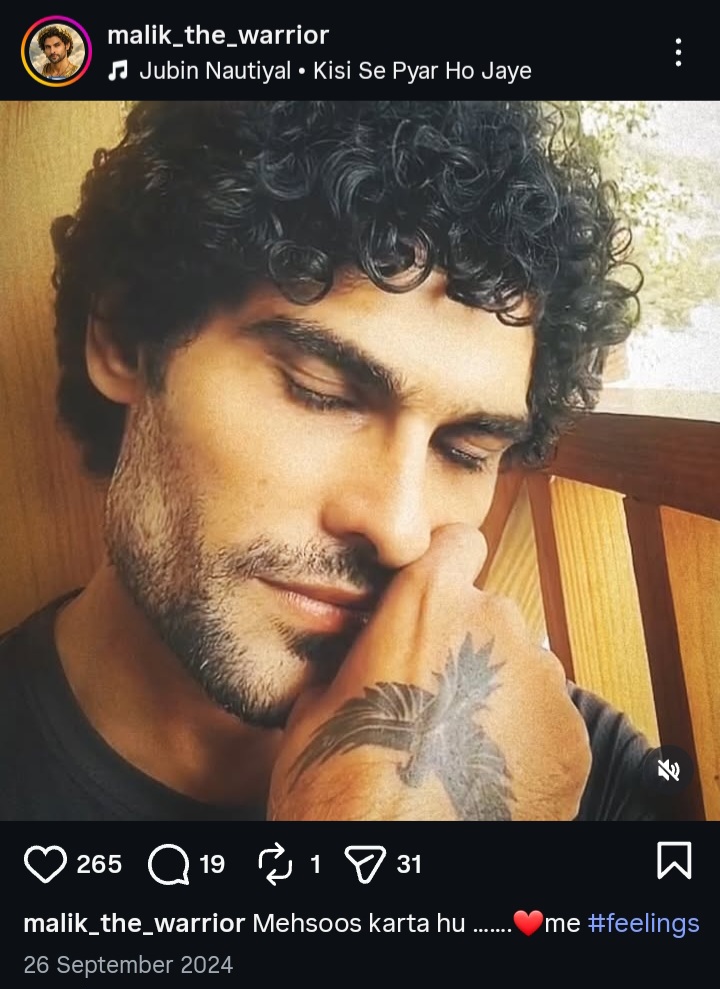Open the comments with the speech bubble icon
720x989 pixels.
[166, 861]
